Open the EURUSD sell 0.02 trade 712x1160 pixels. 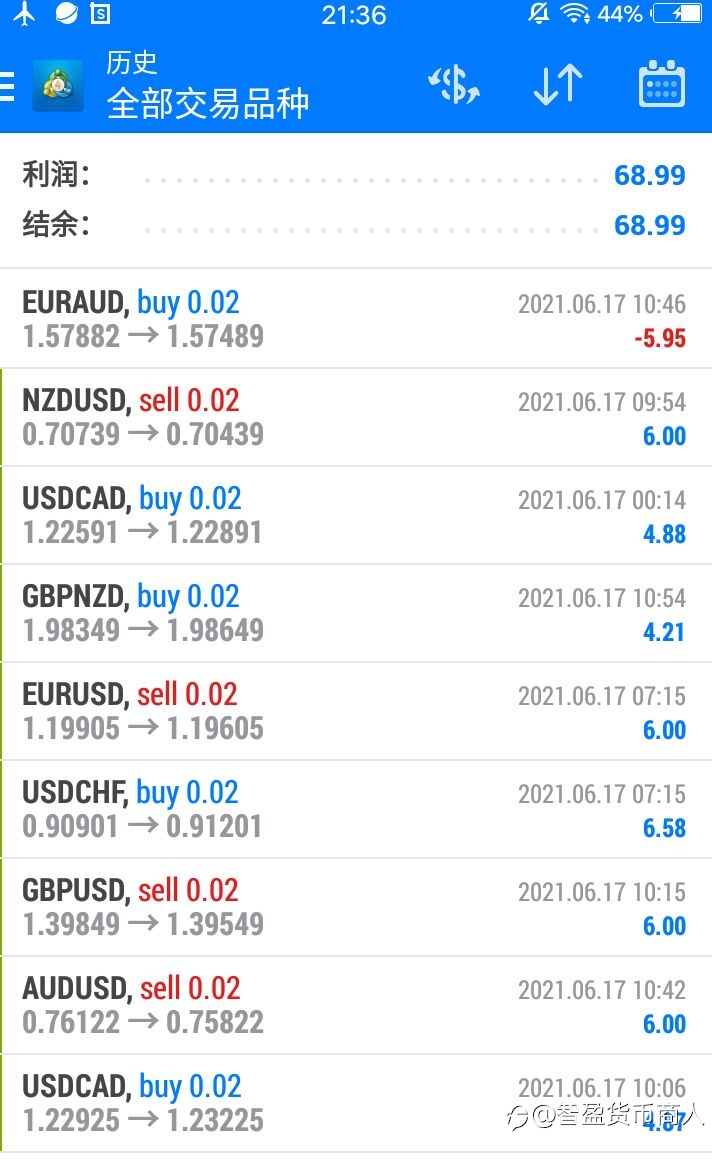pyautogui.click(x=356, y=712)
